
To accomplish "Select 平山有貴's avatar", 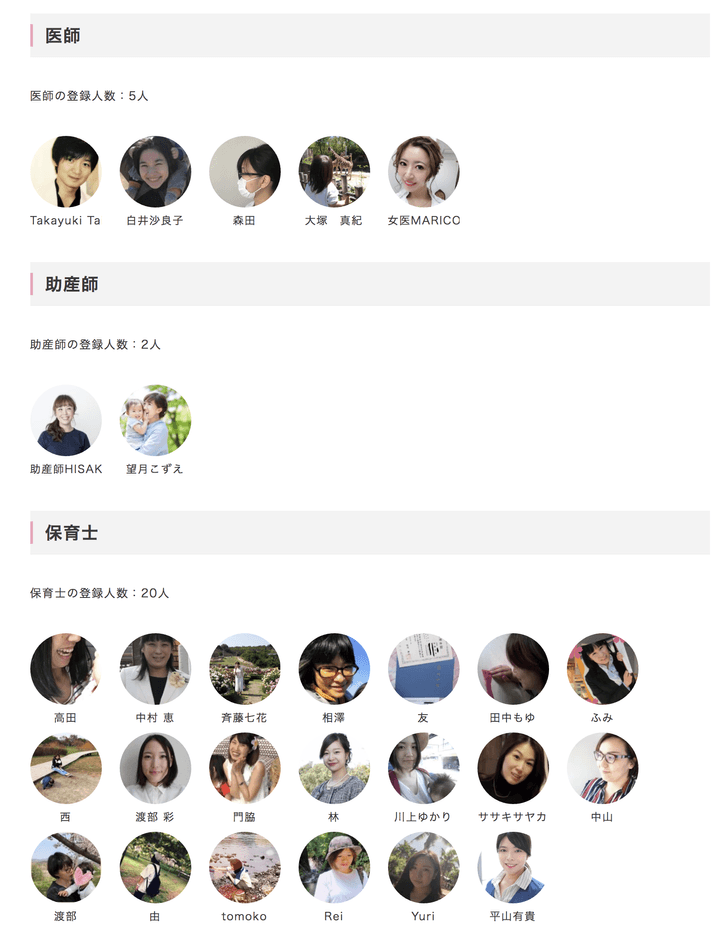I will (x=513, y=867).
